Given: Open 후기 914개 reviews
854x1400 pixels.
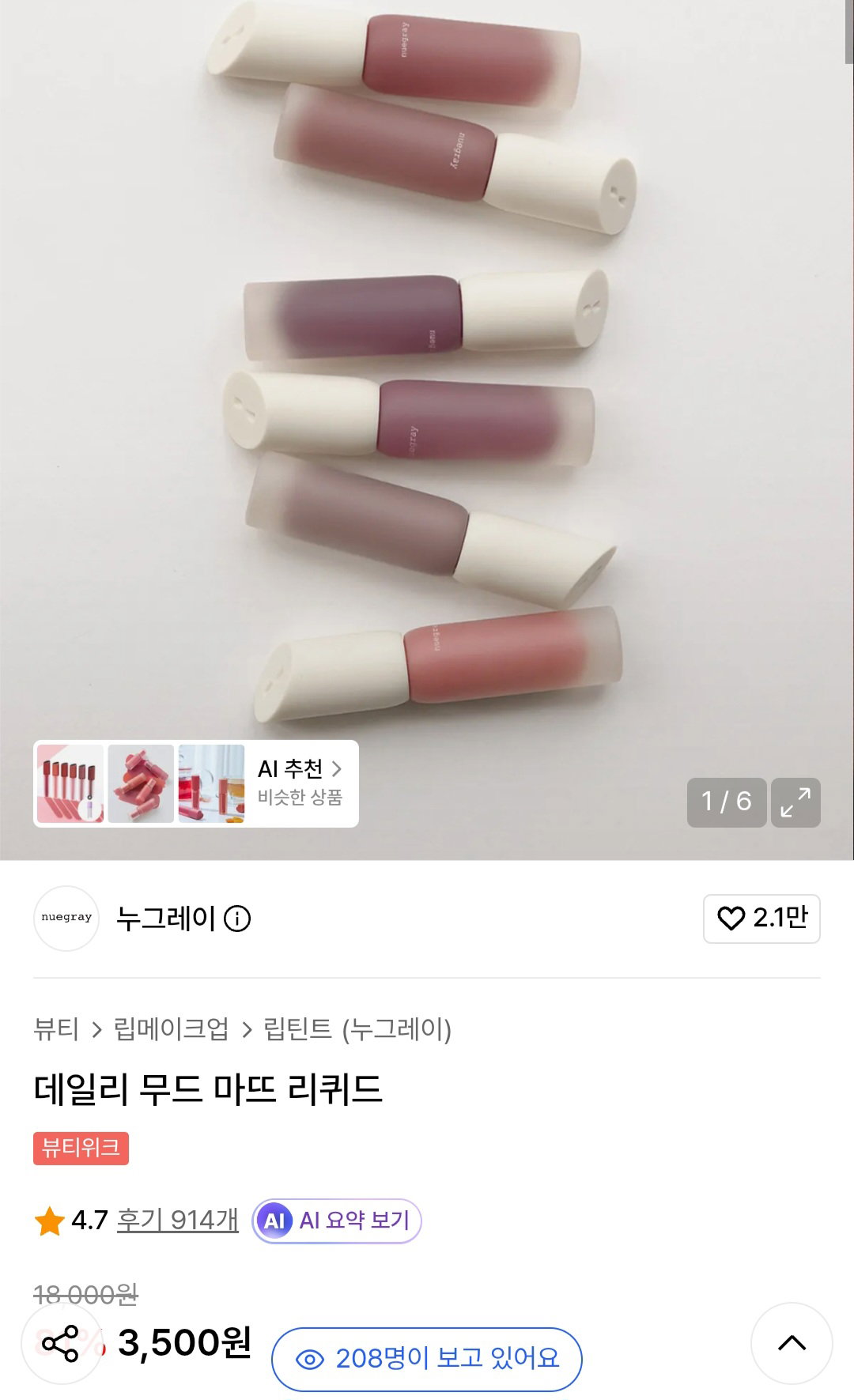Looking at the screenshot, I should pyautogui.click(x=177, y=1220).
